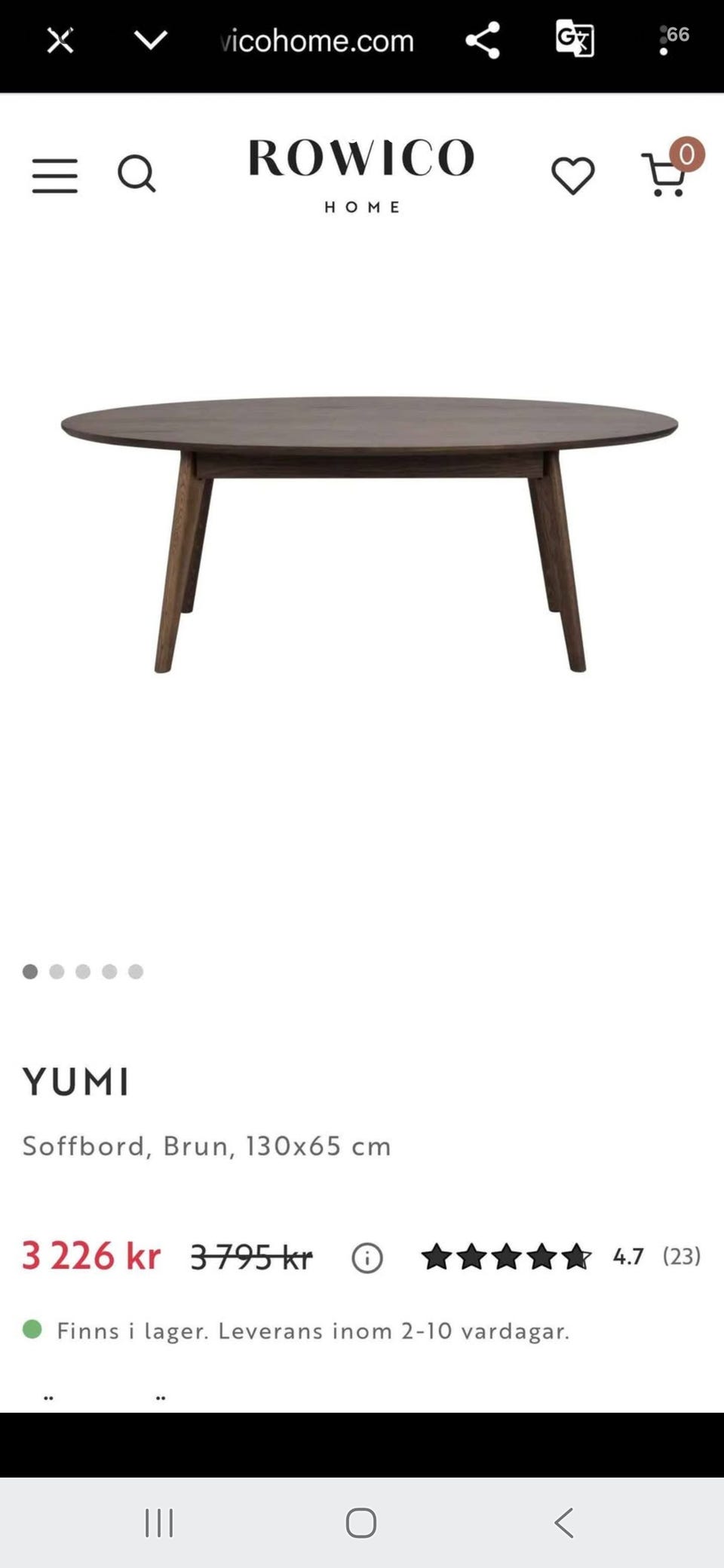Open the wishlist heart
Image resolution: width=724 pixels, height=1568 pixels.
click(x=573, y=176)
